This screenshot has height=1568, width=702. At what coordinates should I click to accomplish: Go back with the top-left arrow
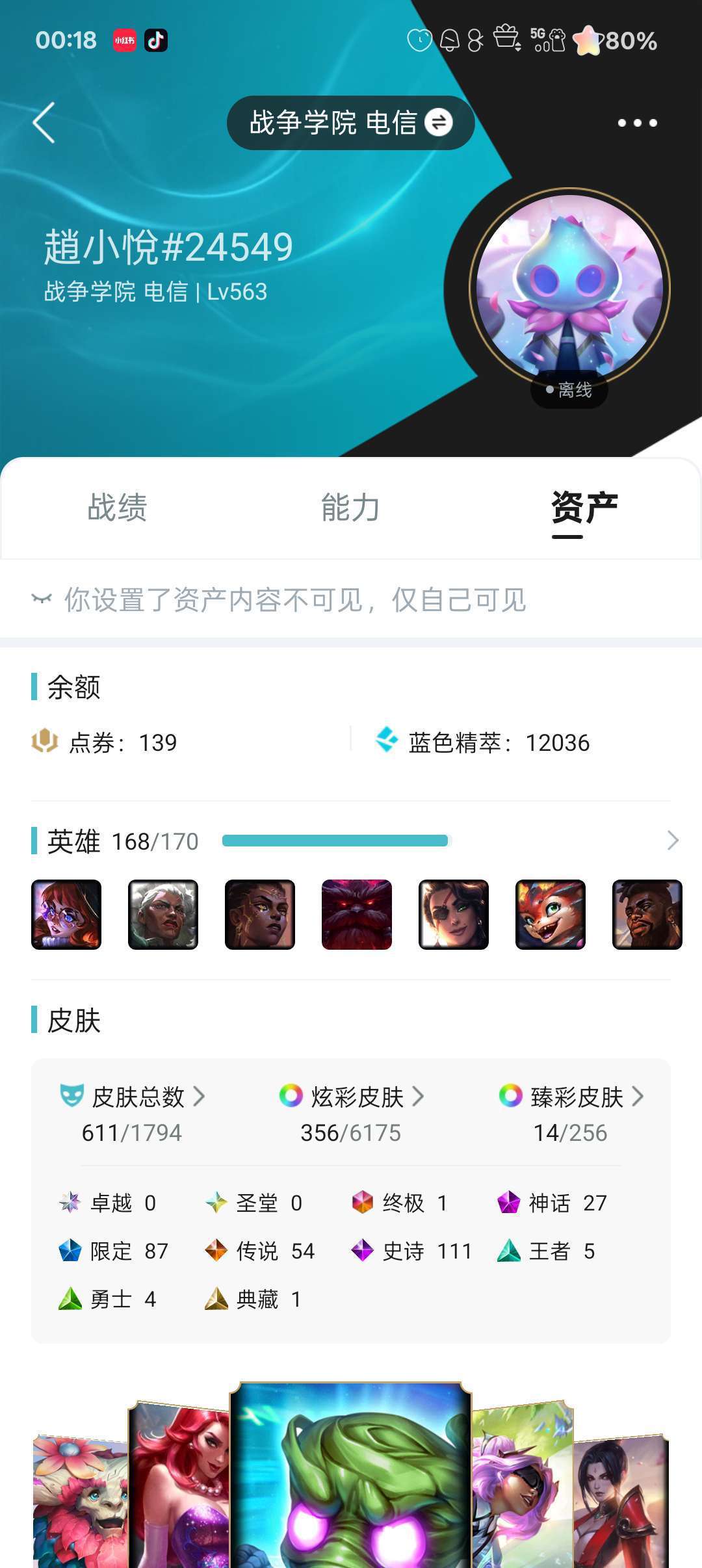click(44, 122)
